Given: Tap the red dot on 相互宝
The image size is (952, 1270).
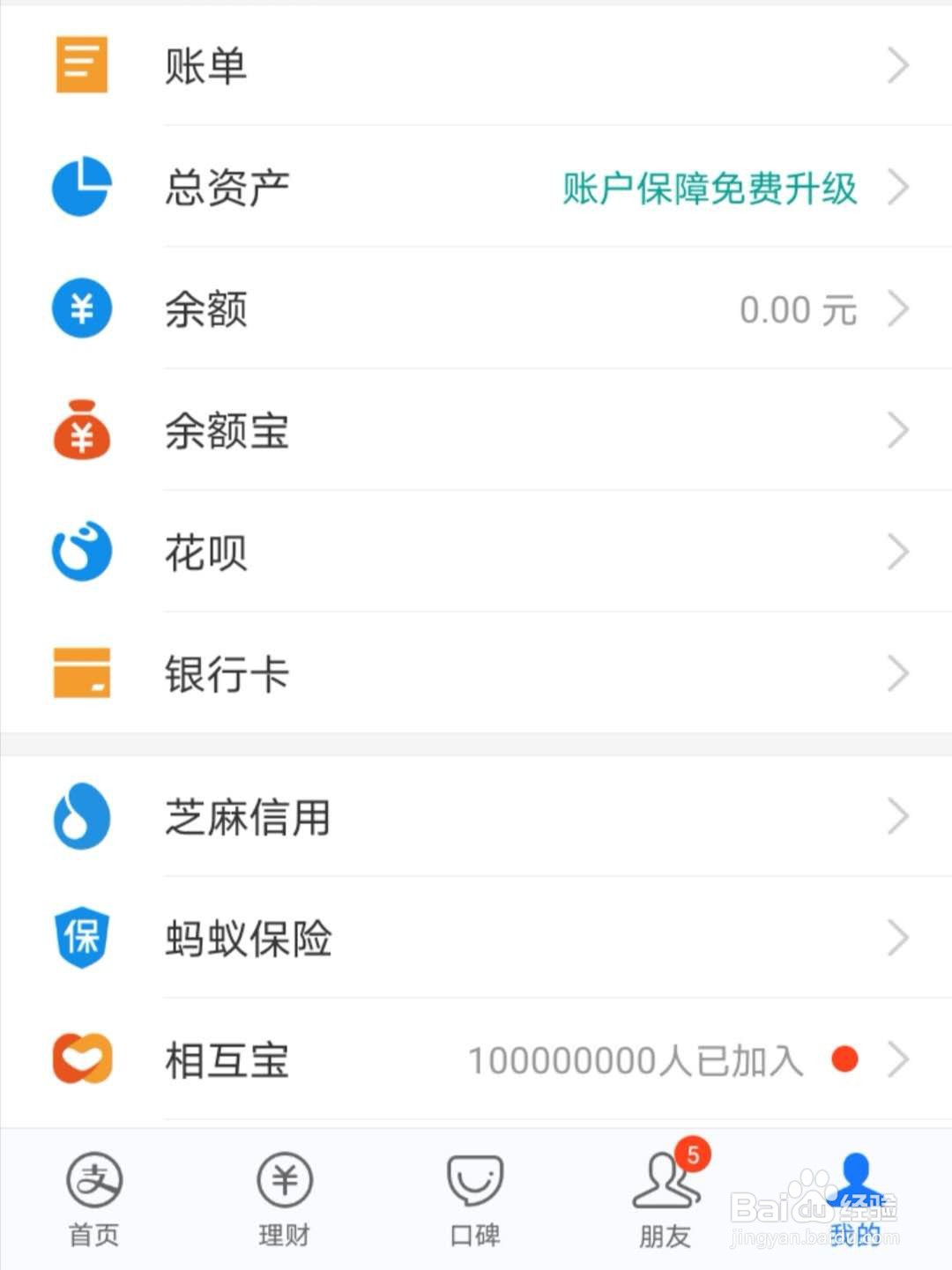Looking at the screenshot, I should (x=844, y=1060).
